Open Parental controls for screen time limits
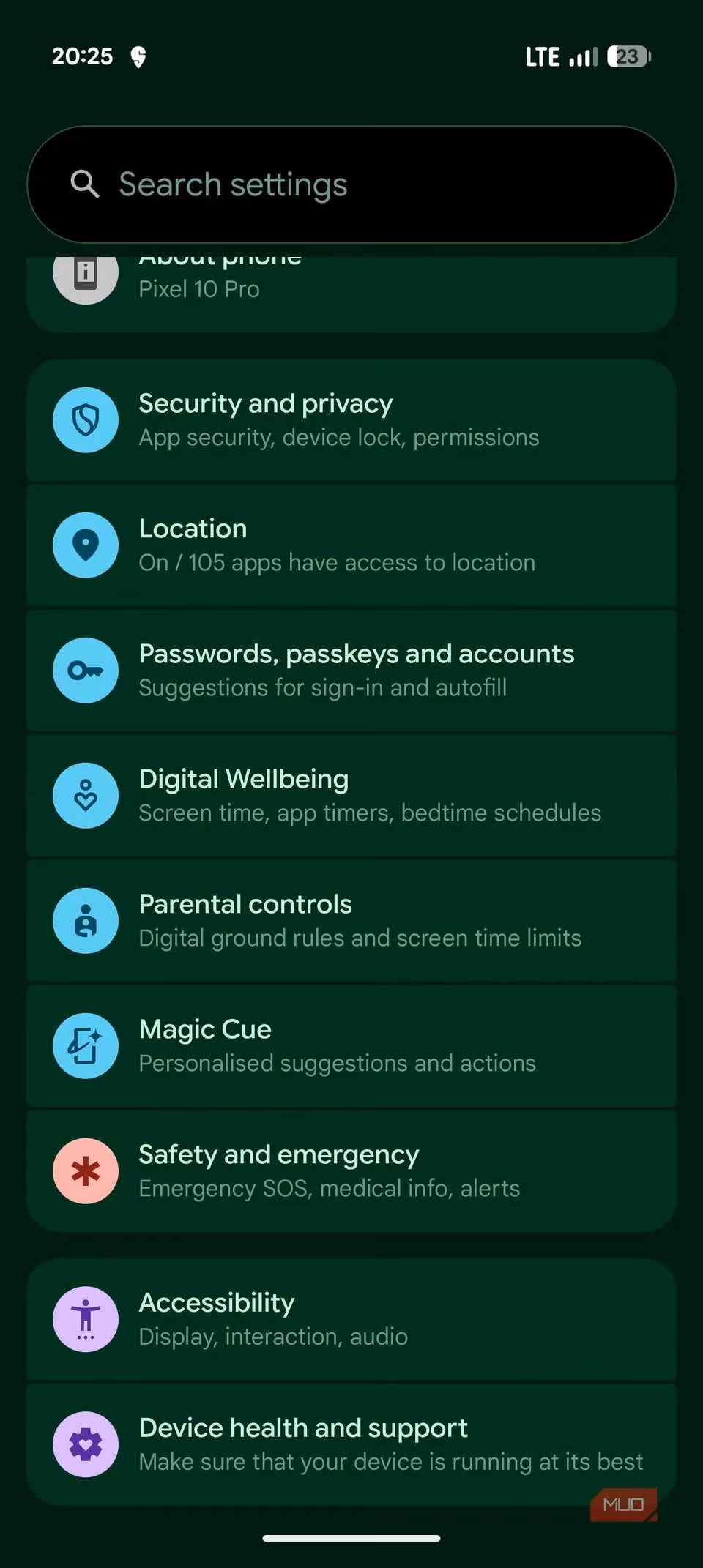This screenshot has height=1568, width=703. pos(351,920)
